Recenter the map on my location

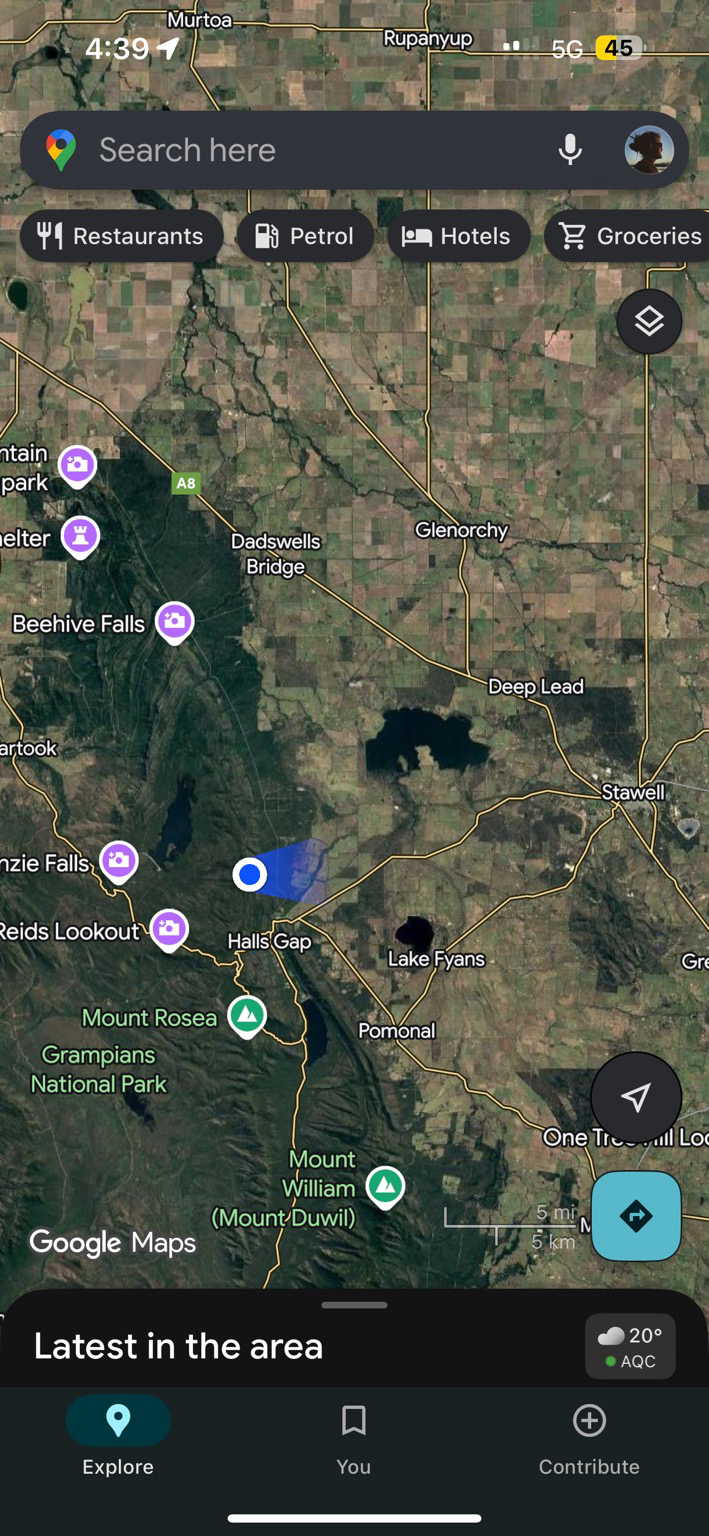click(x=636, y=1097)
